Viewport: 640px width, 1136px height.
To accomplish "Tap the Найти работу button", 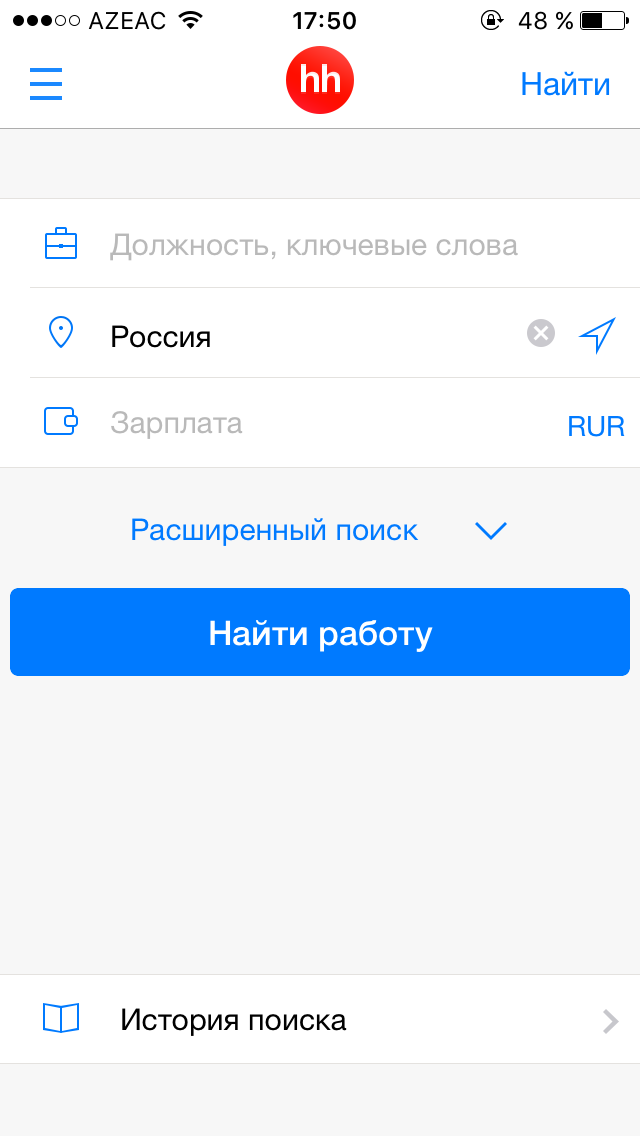I will coord(320,633).
